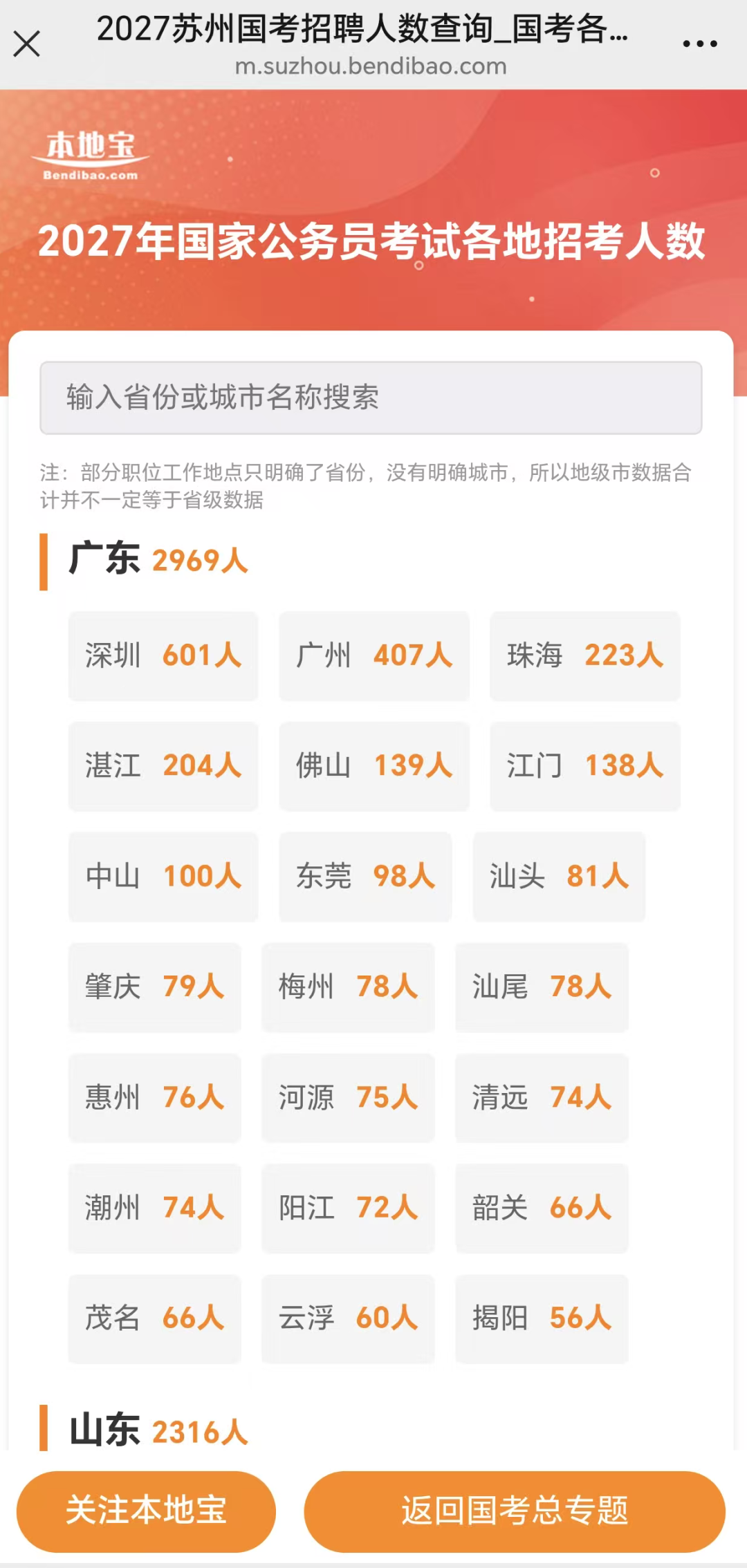
Task: Go back via 返回国考总专题 button
Action: click(x=515, y=1511)
